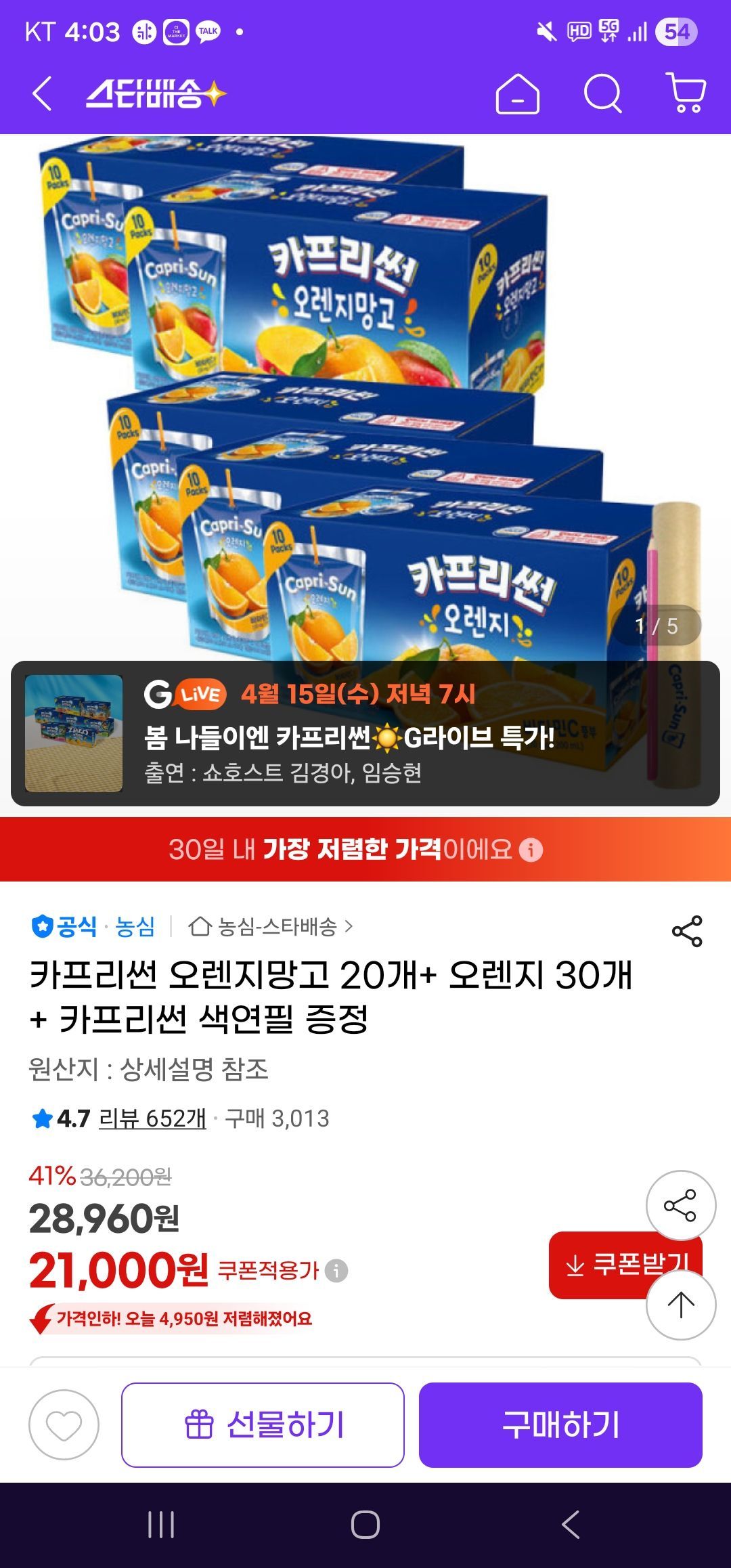This screenshot has height=1568, width=731.
Task: Open the 공식 농심 brand link
Action: [x=93, y=926]
